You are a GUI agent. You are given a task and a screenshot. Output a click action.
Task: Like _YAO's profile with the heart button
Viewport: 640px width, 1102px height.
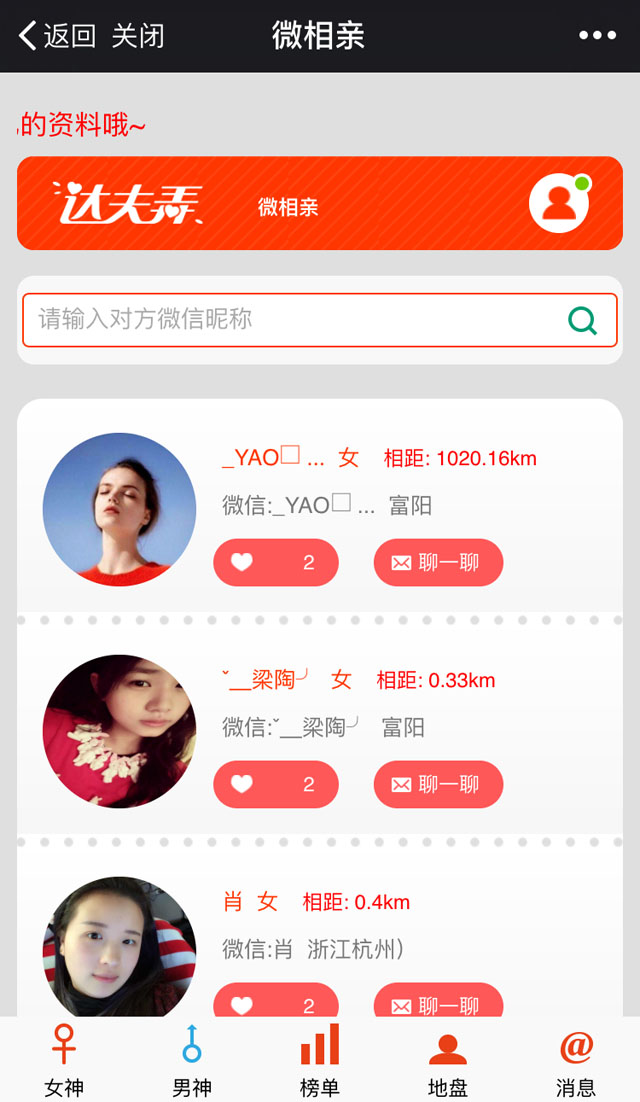coord(276,563)
